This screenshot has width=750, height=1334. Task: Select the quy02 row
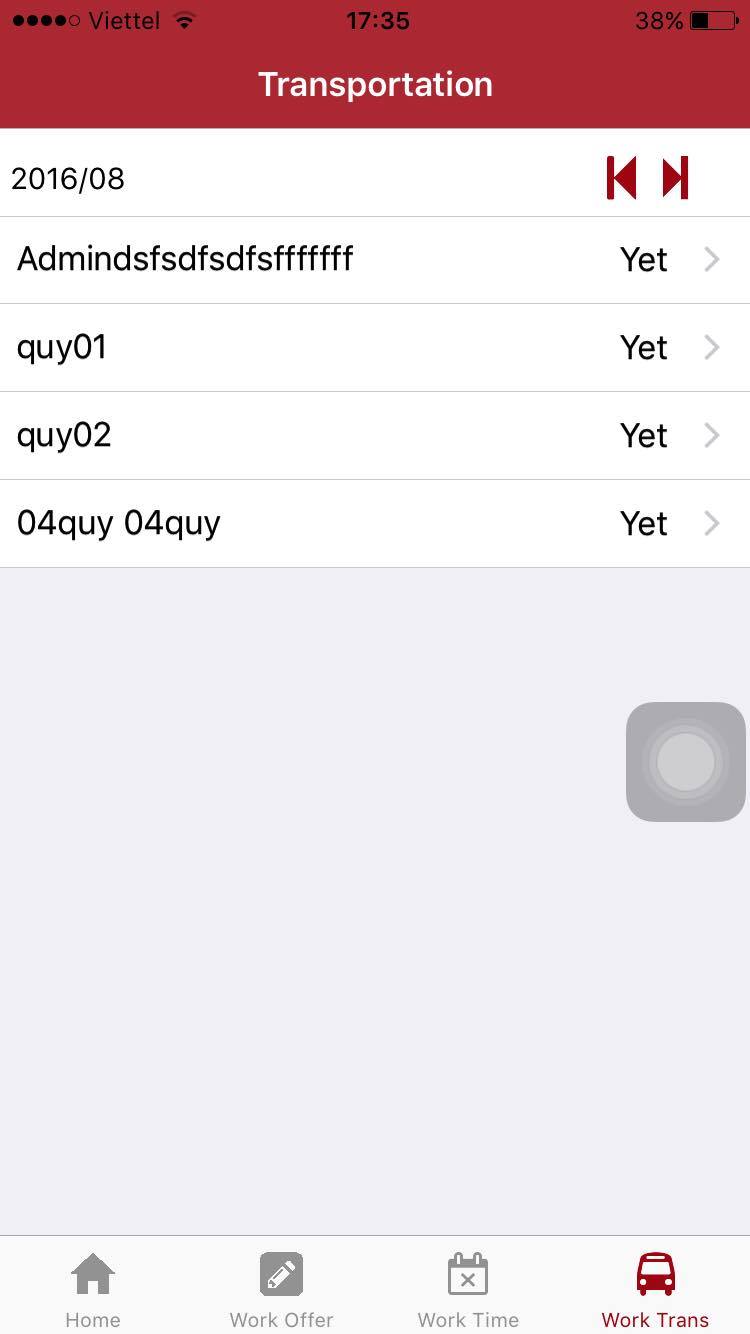pos(375,436)
